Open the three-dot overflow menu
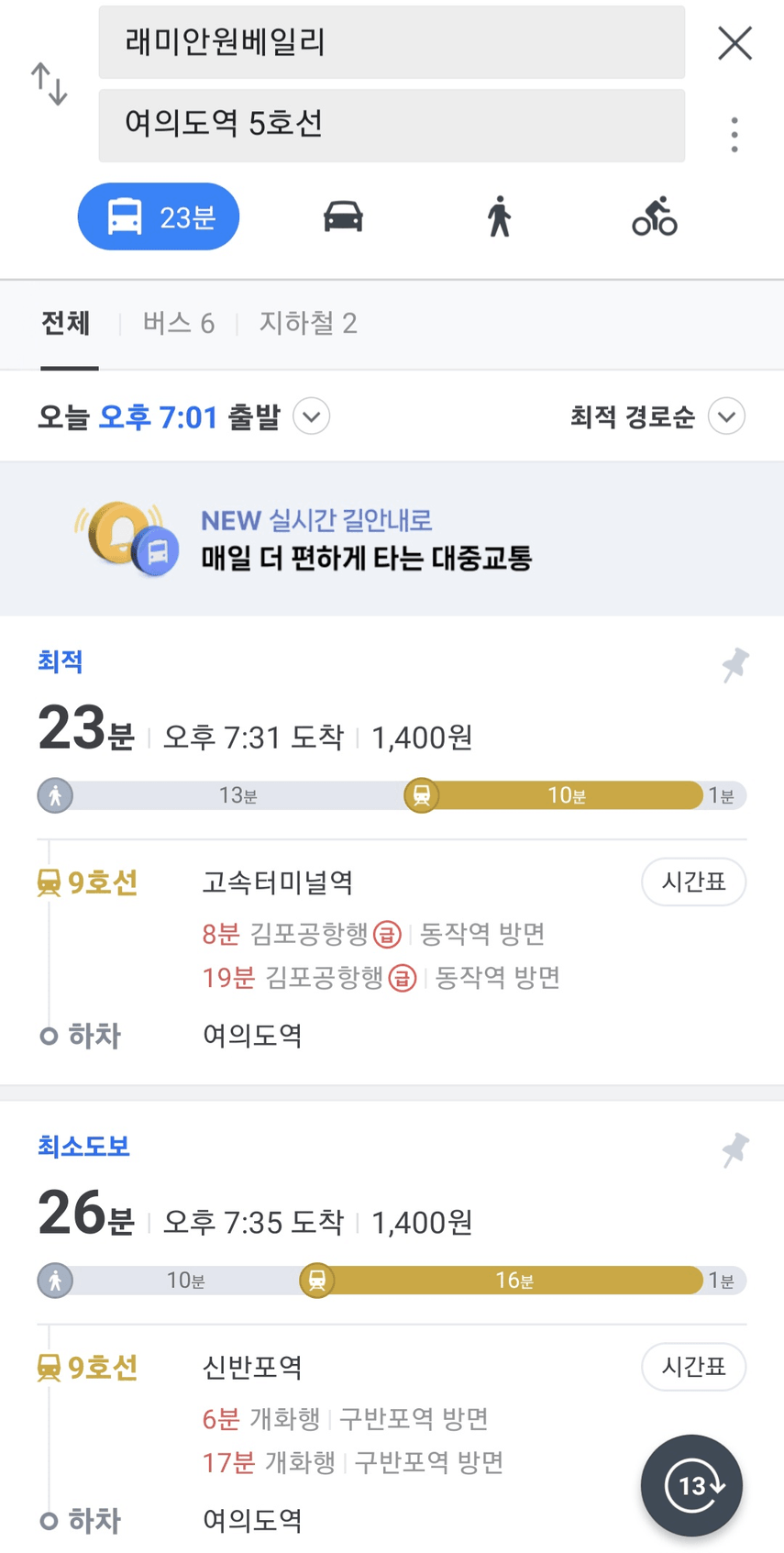Image resolution: width=784 pixels, height=1553 pixels. [734, 135]
